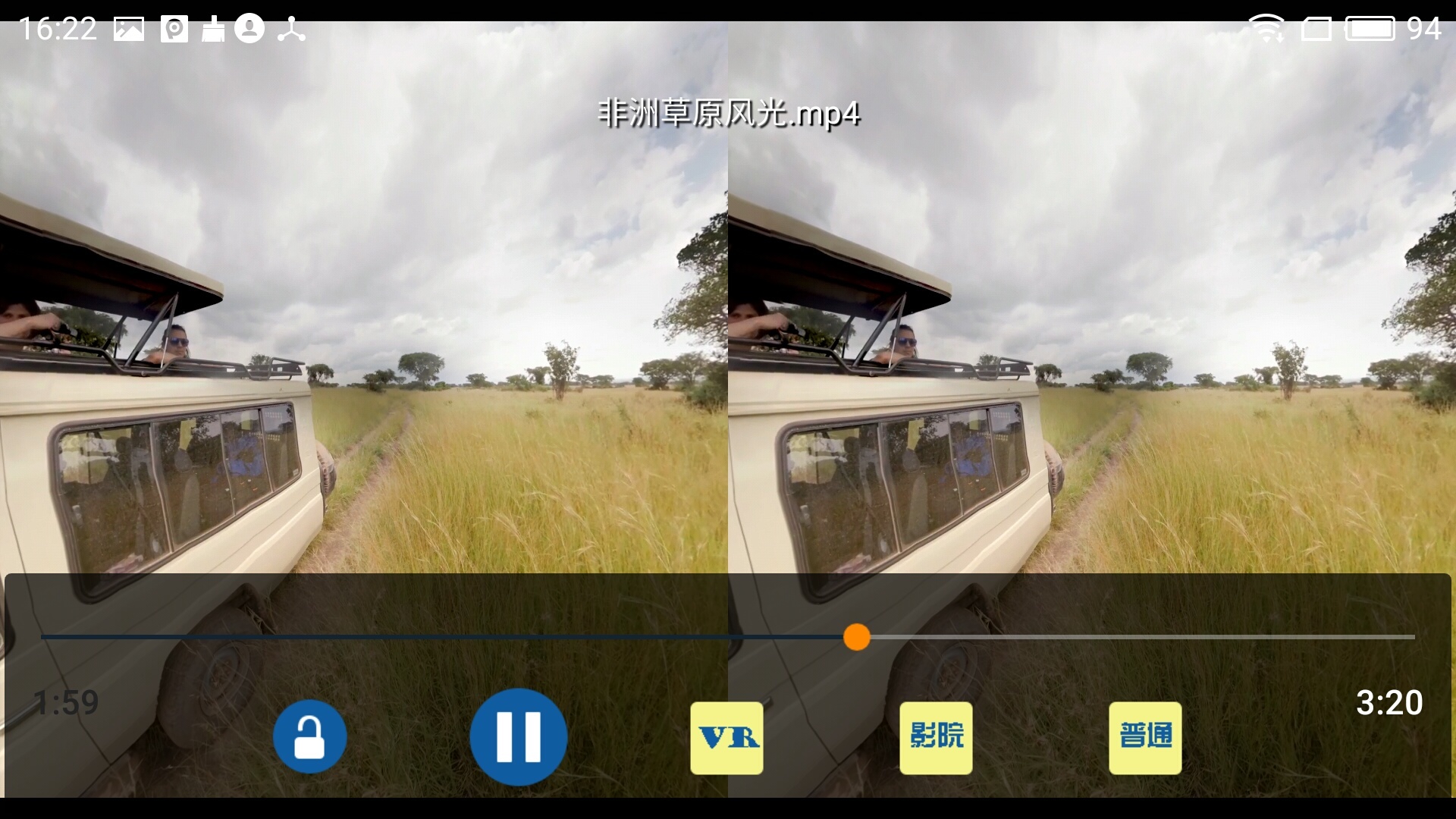This screenshot has height=819, width=1456.
Task: Tap the orange seek bar handle
Action: click(857, 637)
